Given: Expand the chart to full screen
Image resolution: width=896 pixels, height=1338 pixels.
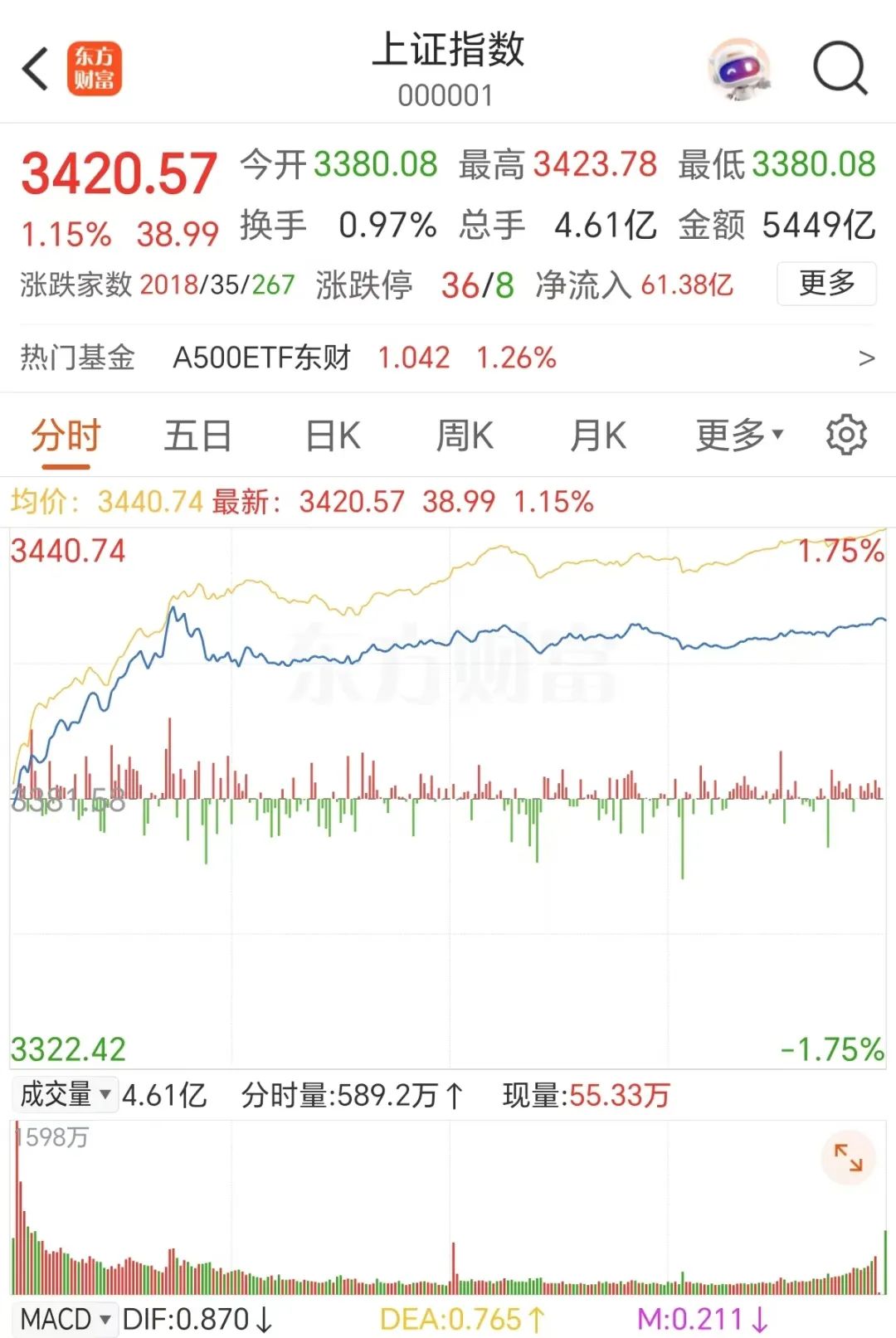Looking at the screenshot, I should pyautogui.click(x=848, y=1158).
